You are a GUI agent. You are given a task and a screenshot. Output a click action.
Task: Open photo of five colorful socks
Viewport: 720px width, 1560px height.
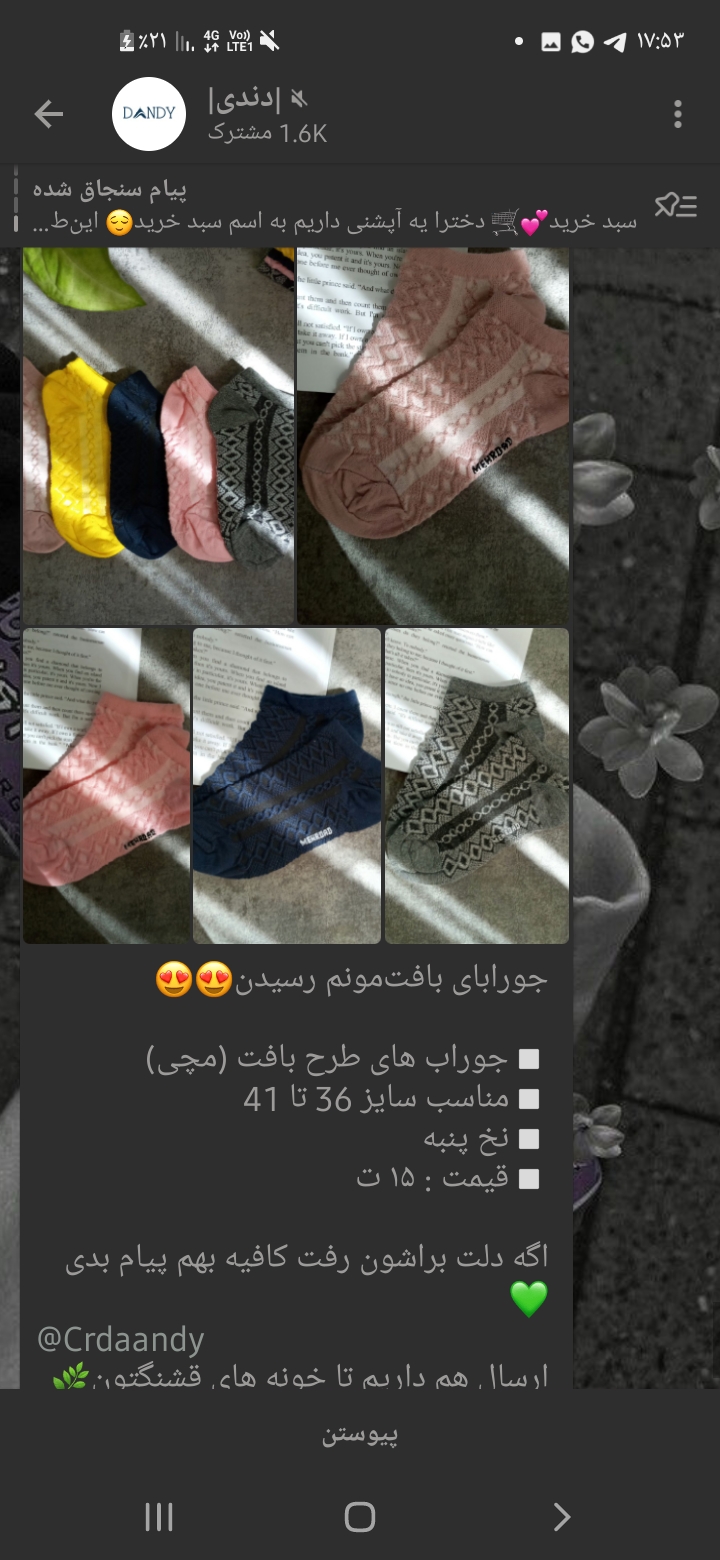coord(158,436)
